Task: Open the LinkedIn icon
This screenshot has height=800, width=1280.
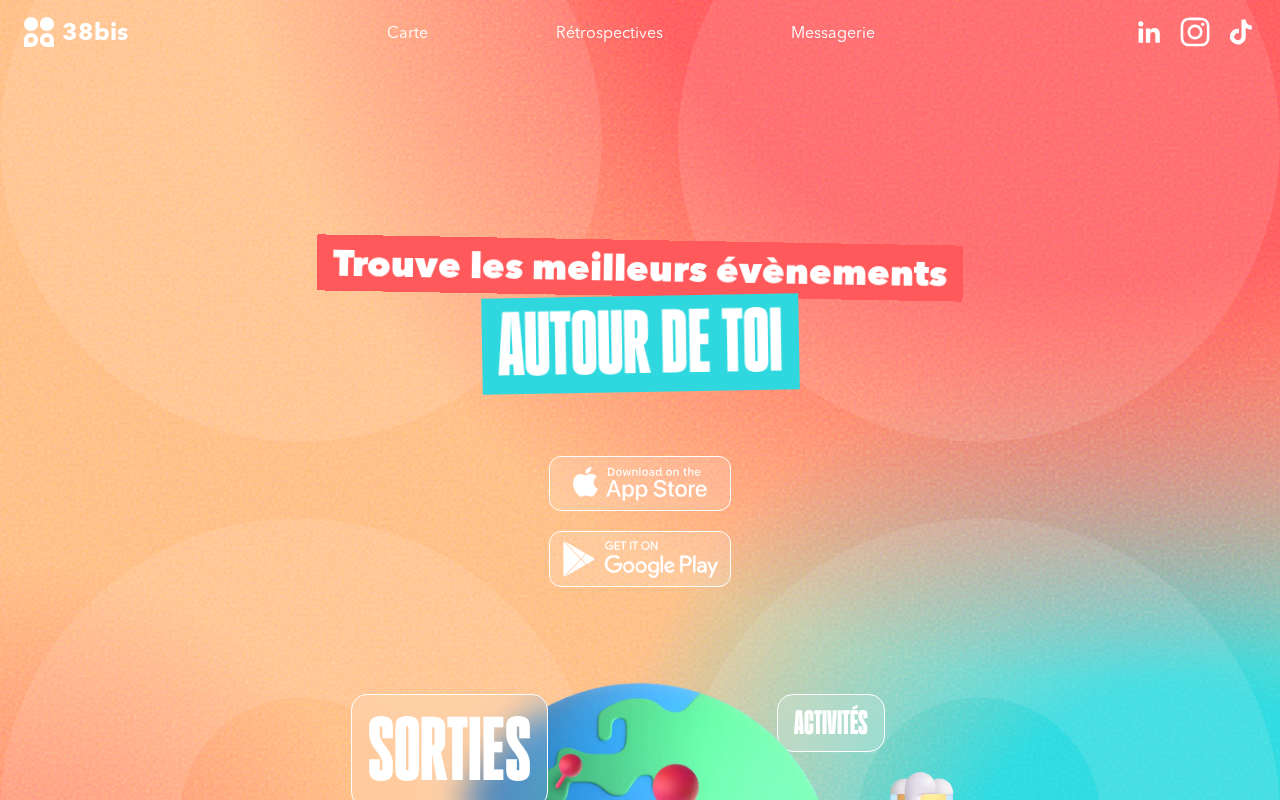Action: (1149, 33)
